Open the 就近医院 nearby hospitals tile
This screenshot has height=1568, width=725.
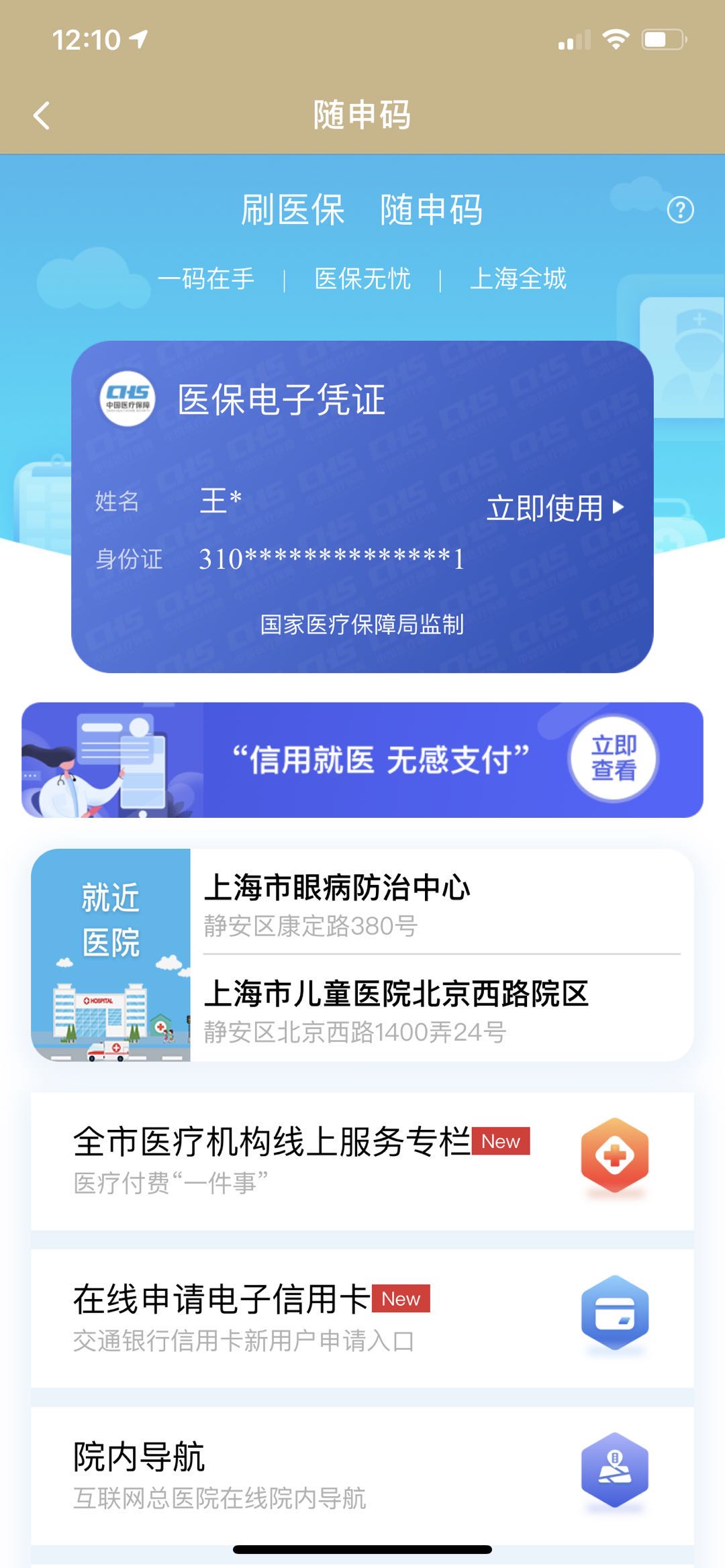tap(111, 954)
